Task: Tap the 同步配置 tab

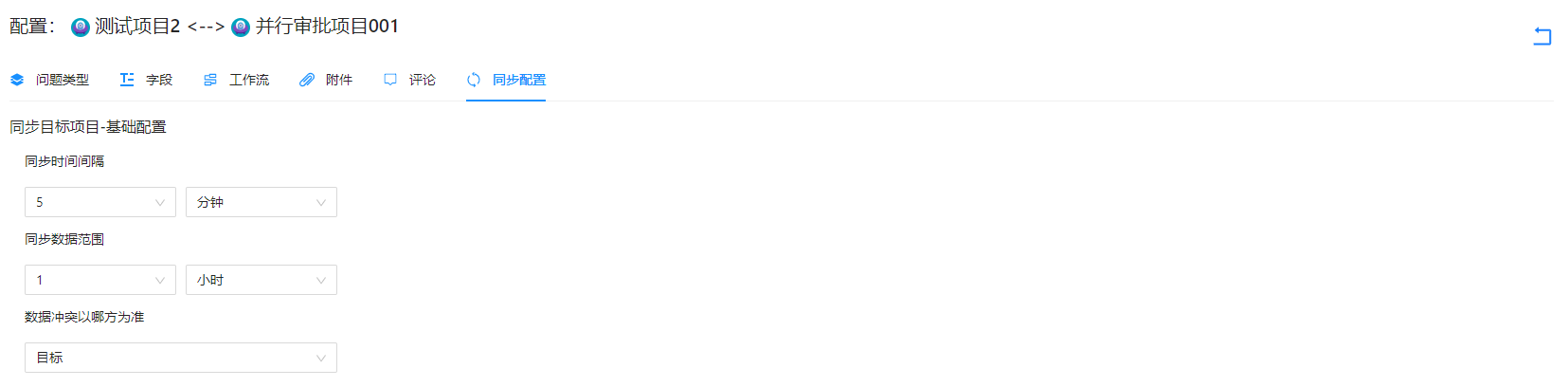Action: [x=506, y=80]
